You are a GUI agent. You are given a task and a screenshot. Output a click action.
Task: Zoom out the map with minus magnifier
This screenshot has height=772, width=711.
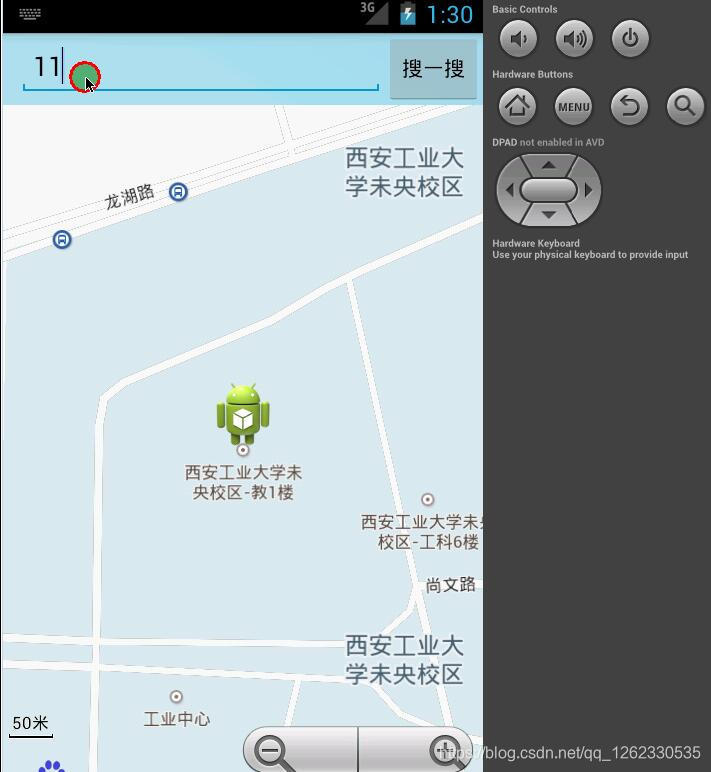pyautogui.click(x=275, y=751)
